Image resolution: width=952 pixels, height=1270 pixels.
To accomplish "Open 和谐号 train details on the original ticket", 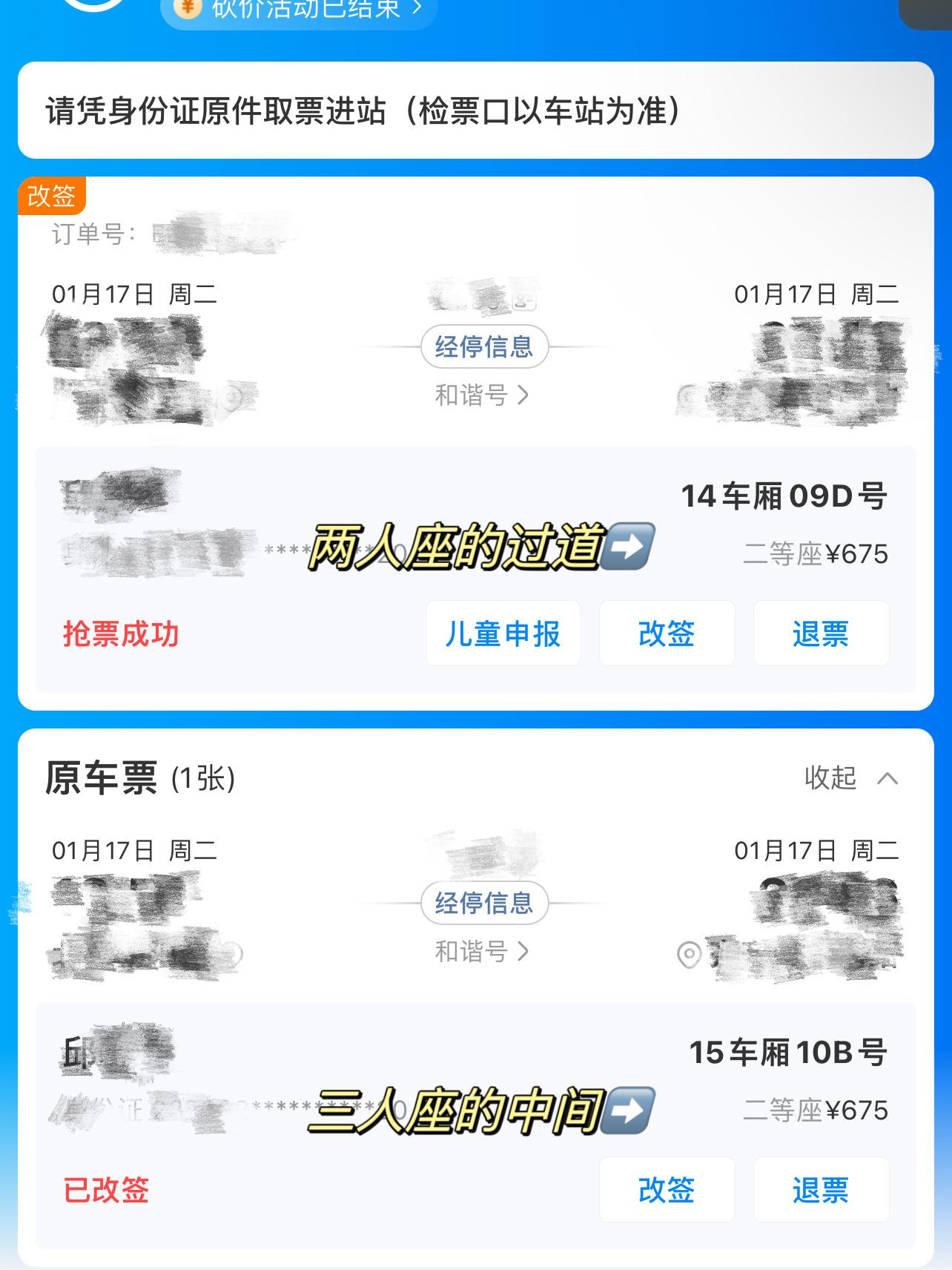I will (482, 952).
